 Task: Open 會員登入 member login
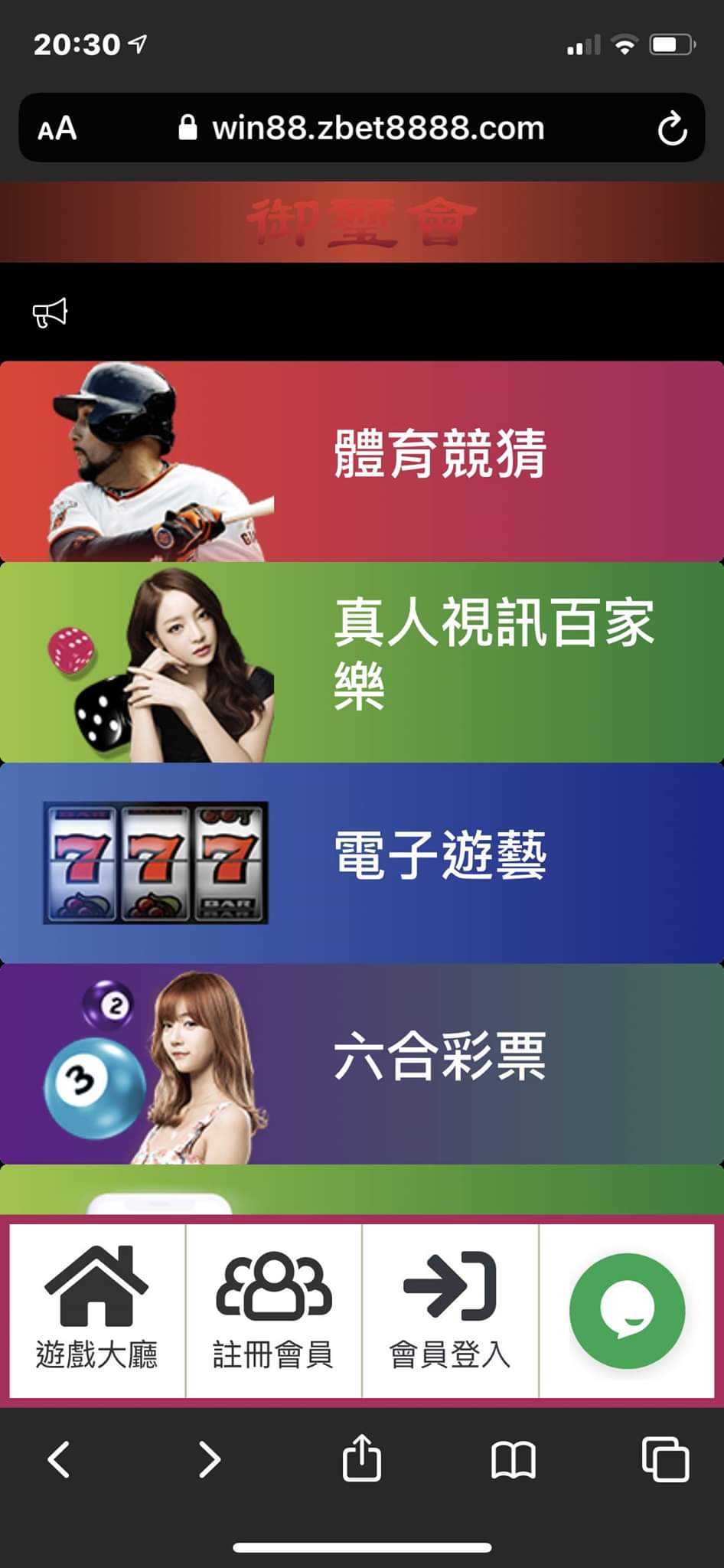click(x=450, y=1310)
